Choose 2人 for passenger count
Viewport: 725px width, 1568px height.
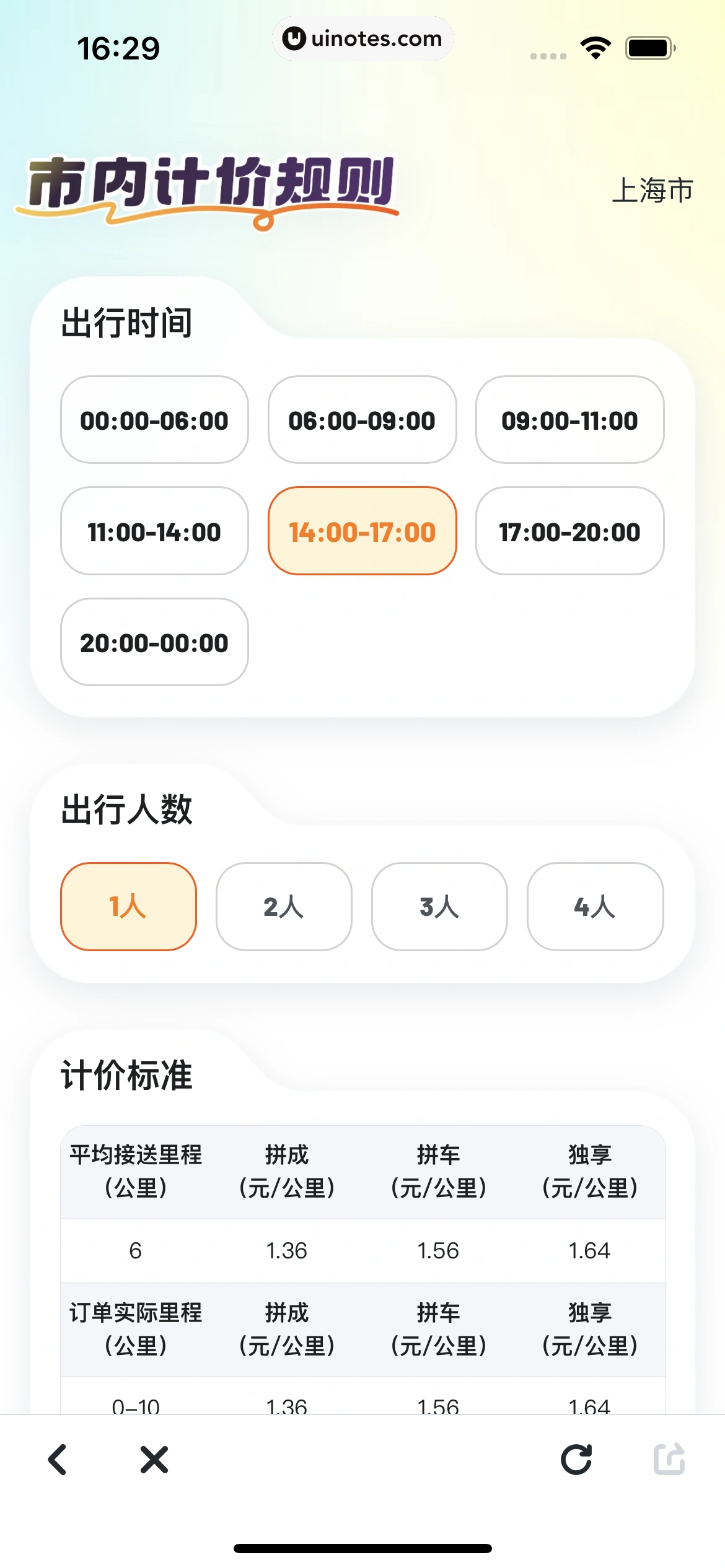[283, 907]
